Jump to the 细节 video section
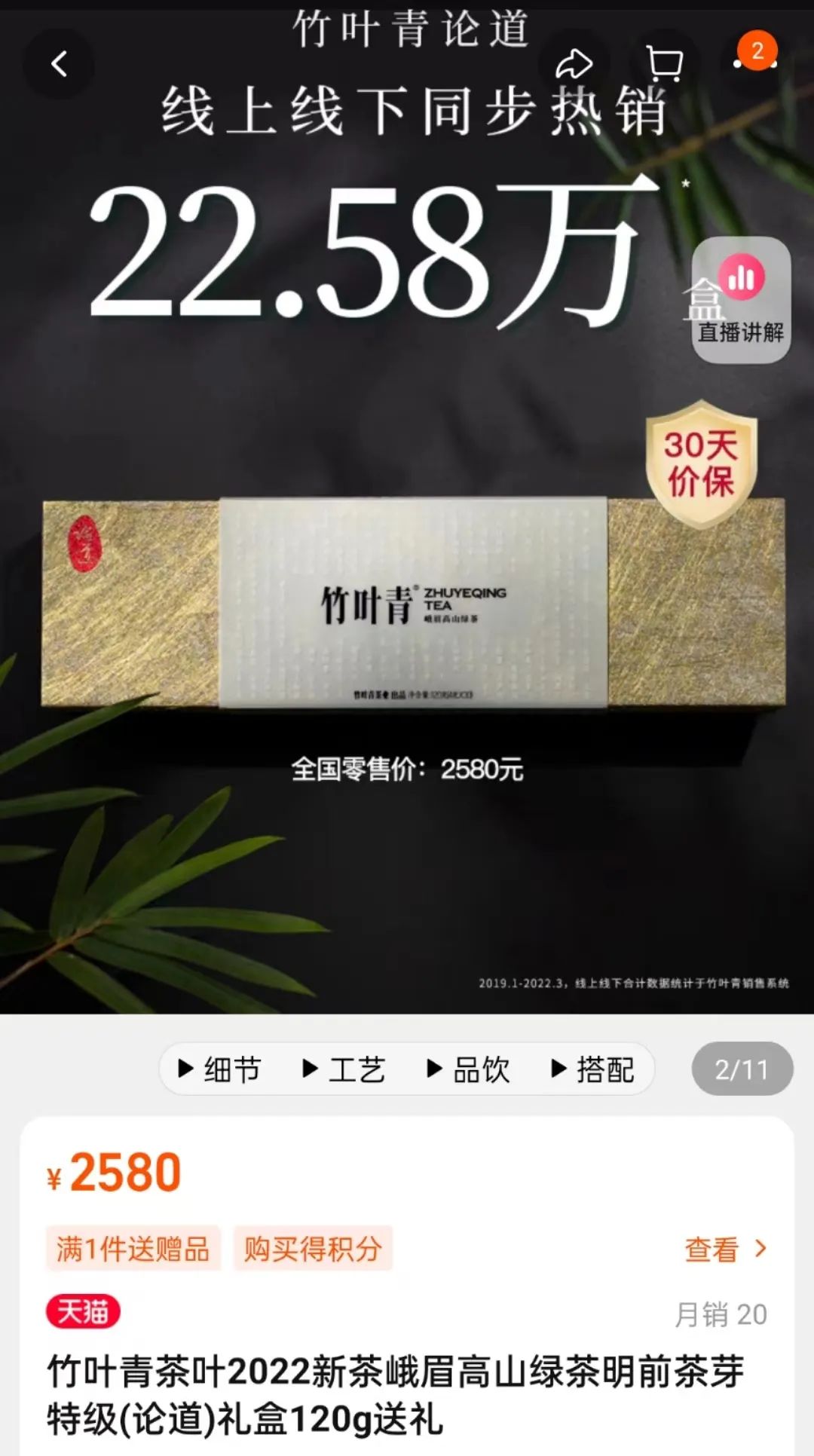Viewport: 814px width, 1456px height. [x=219, y=1069]
